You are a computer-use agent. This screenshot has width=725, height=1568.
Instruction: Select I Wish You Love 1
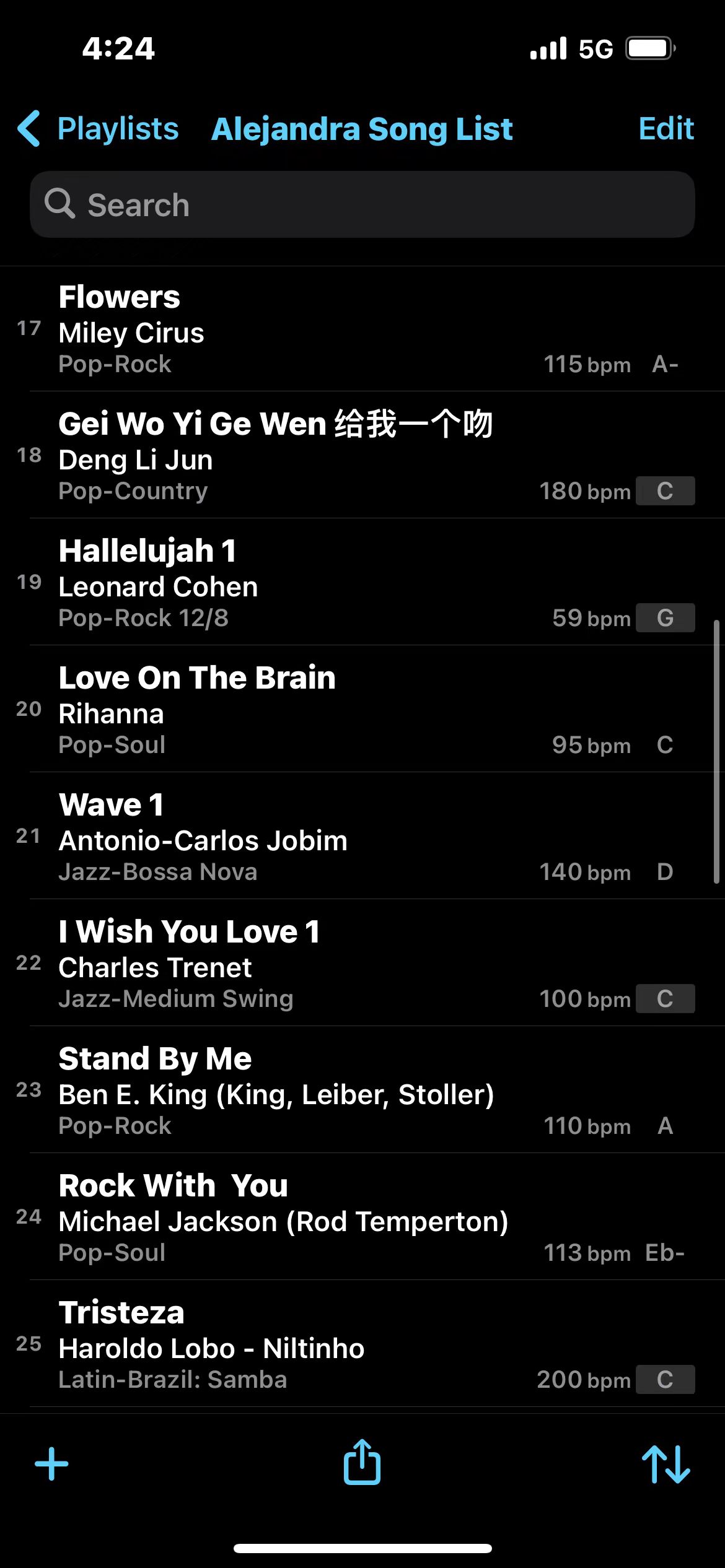tap(362, 963)
